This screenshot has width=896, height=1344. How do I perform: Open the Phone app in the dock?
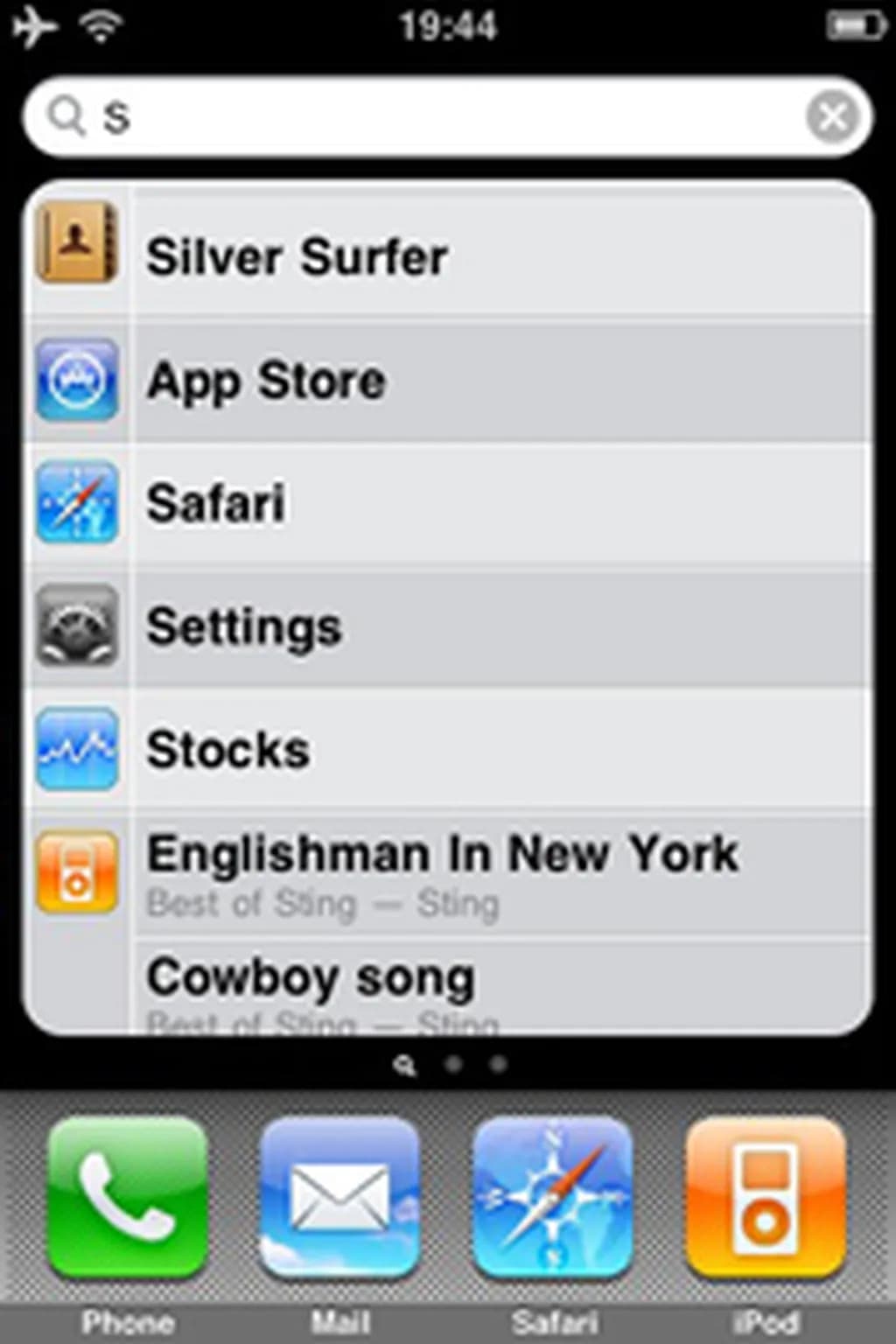[x=128, y=1199]
